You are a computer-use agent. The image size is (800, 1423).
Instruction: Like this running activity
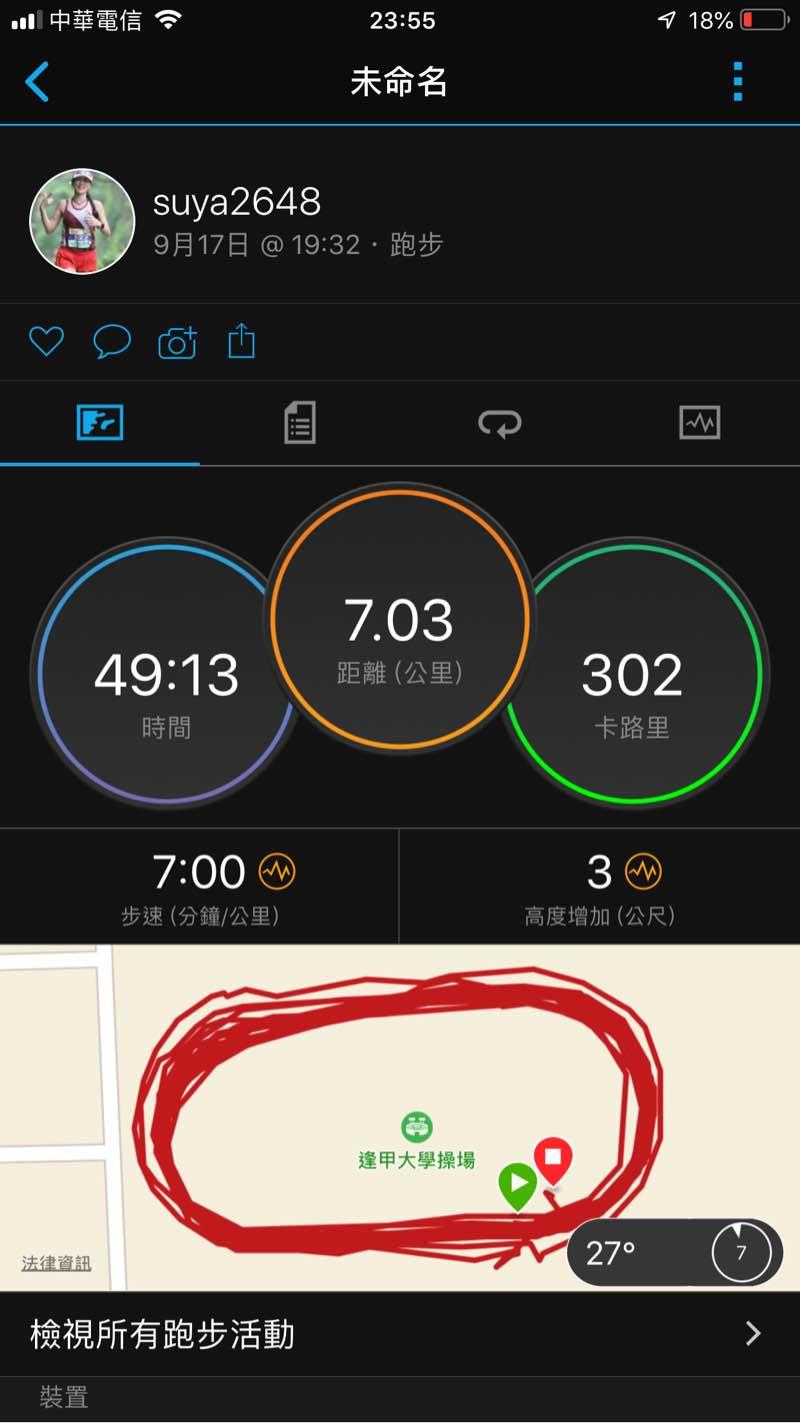[x=46, y=342]
